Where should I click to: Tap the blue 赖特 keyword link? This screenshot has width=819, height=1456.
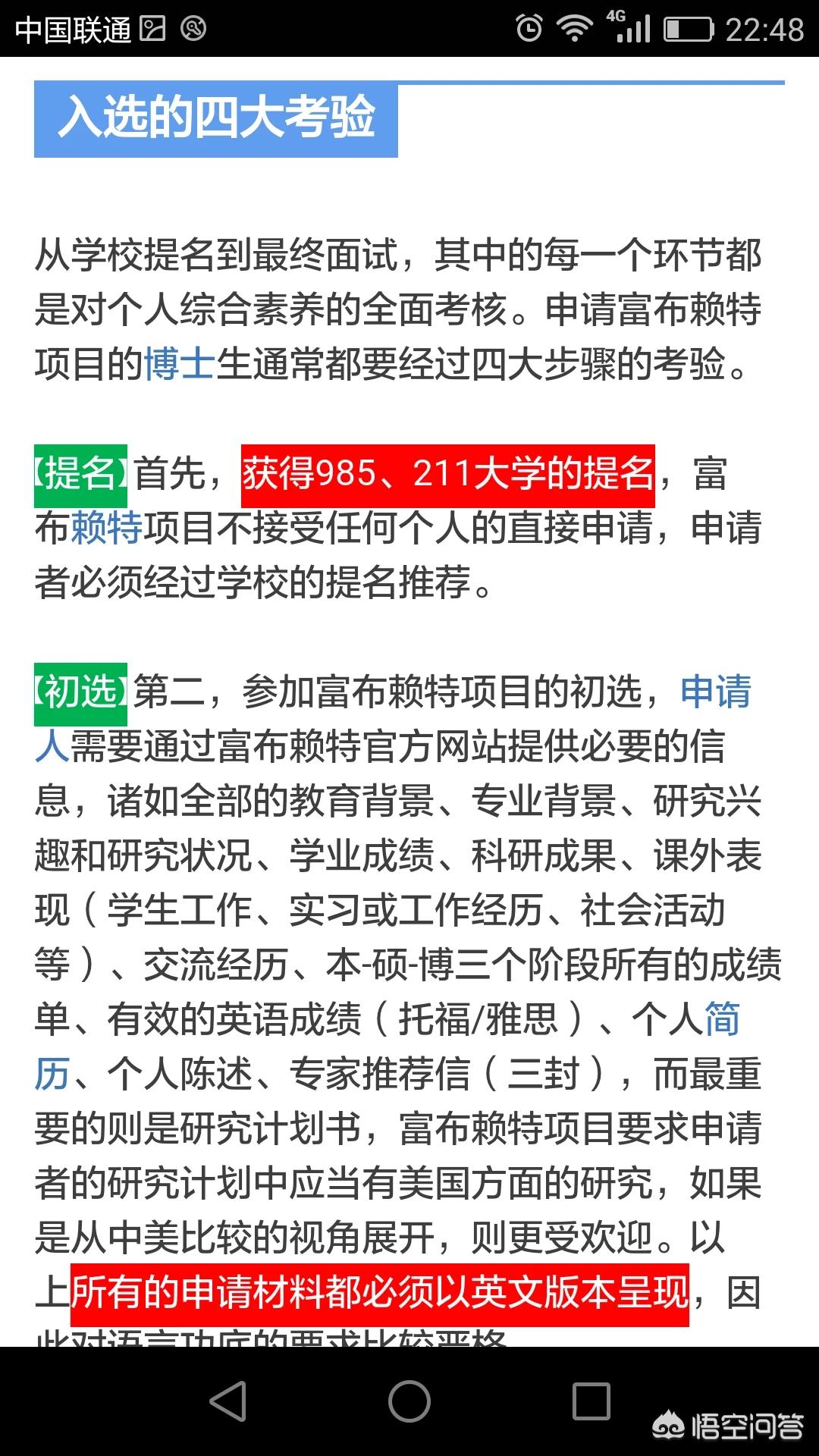107,529
